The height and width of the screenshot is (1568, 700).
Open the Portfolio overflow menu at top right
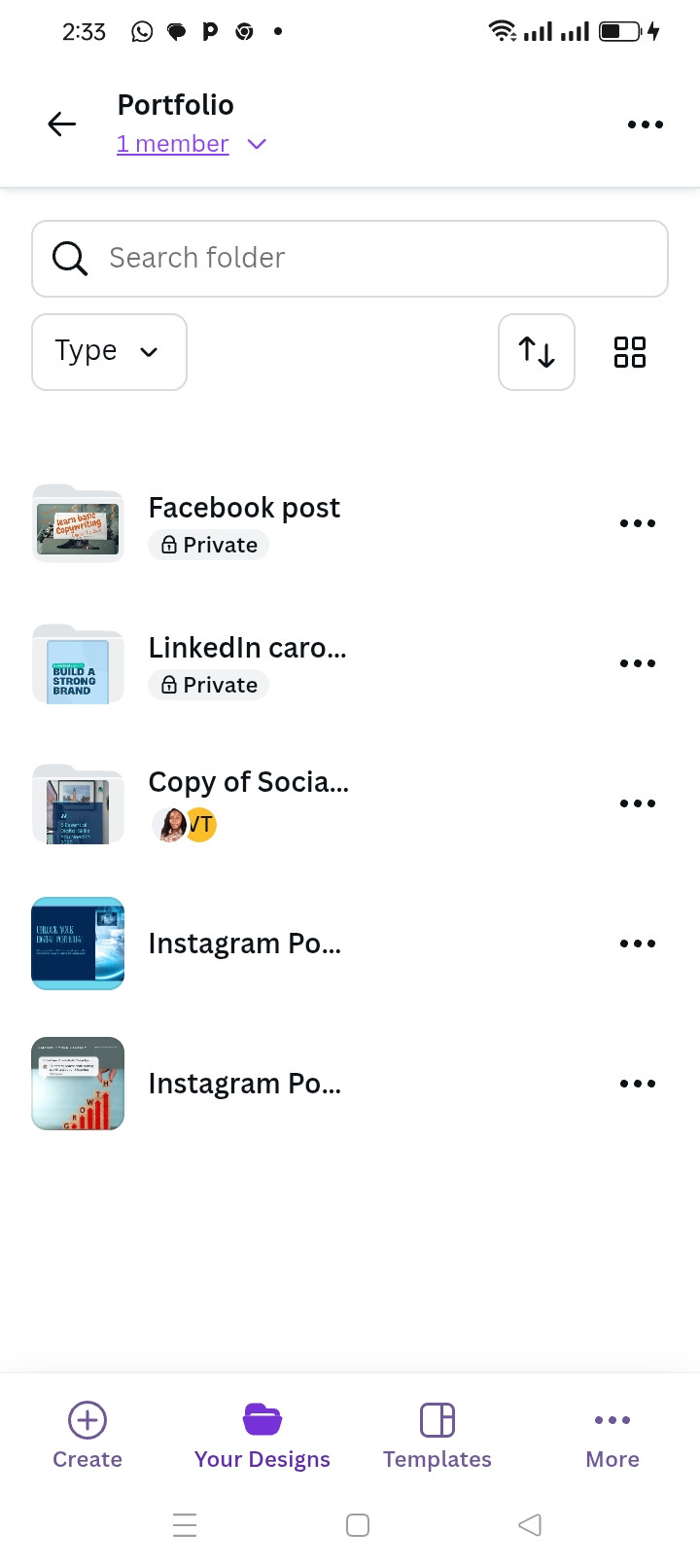[x=645, y=124]
